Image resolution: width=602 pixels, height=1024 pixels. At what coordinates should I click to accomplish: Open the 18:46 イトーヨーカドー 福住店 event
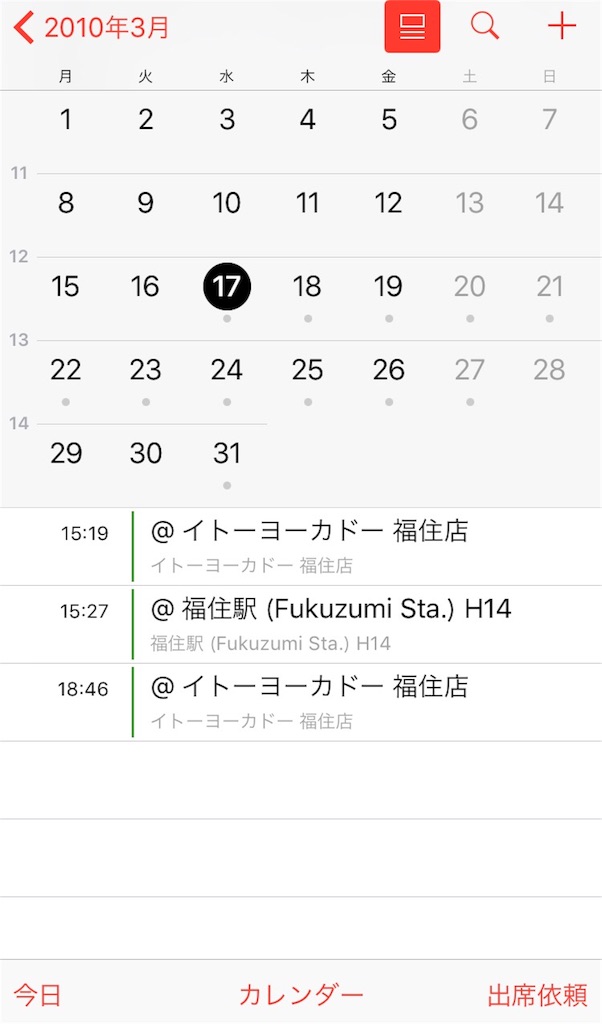(x=301, y=703)
